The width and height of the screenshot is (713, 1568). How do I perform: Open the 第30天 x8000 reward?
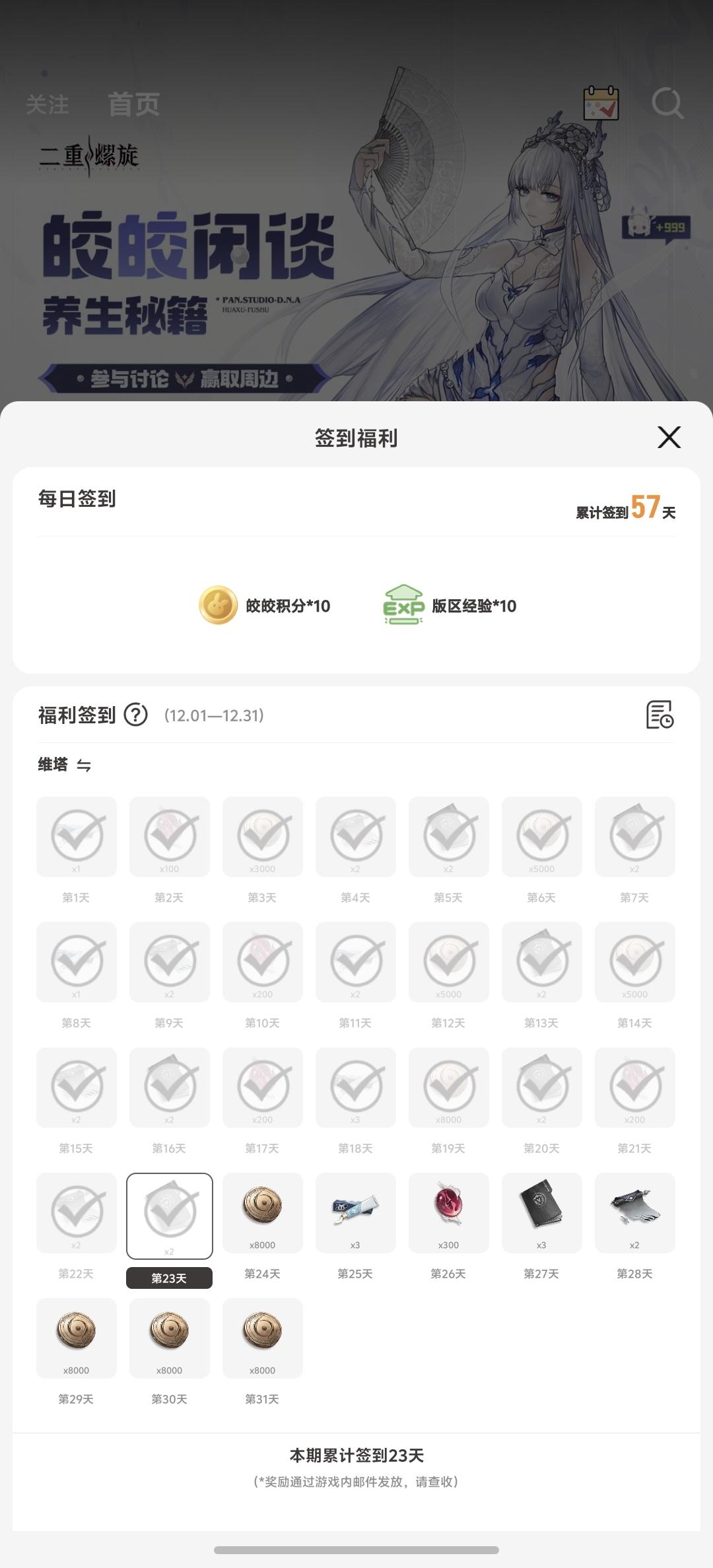(170, 1338)
